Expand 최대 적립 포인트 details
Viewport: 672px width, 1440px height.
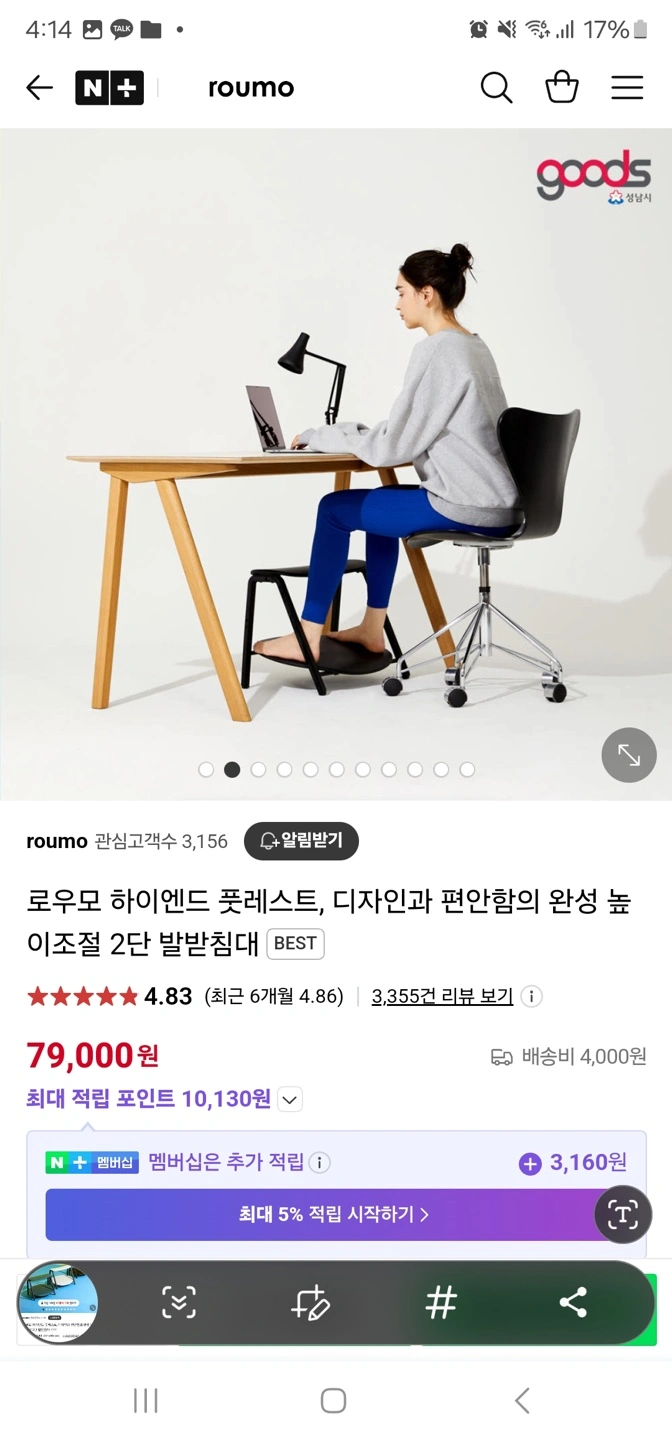coord(290,1100)
